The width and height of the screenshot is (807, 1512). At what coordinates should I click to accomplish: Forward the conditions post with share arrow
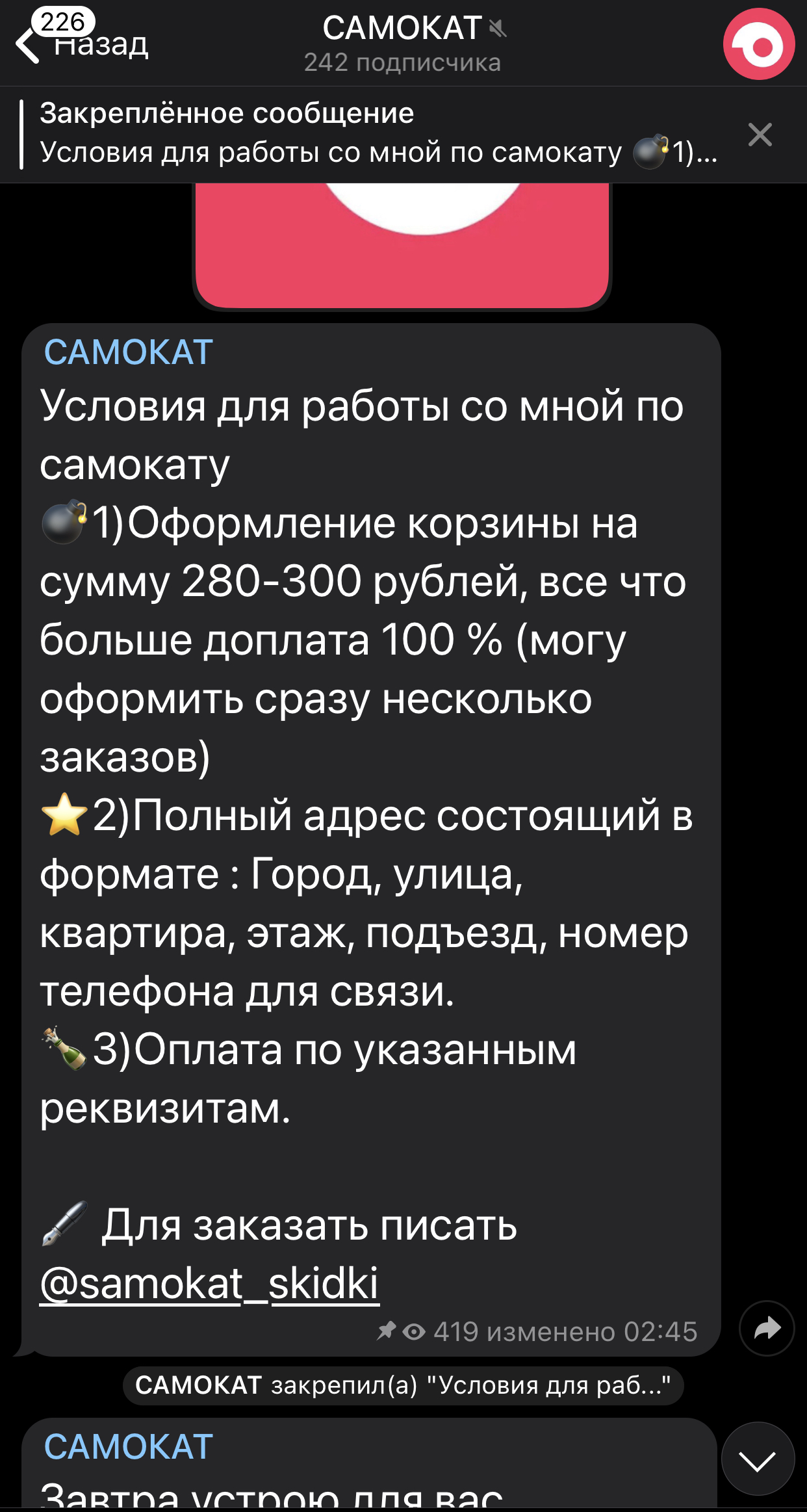pos(767,1328)
